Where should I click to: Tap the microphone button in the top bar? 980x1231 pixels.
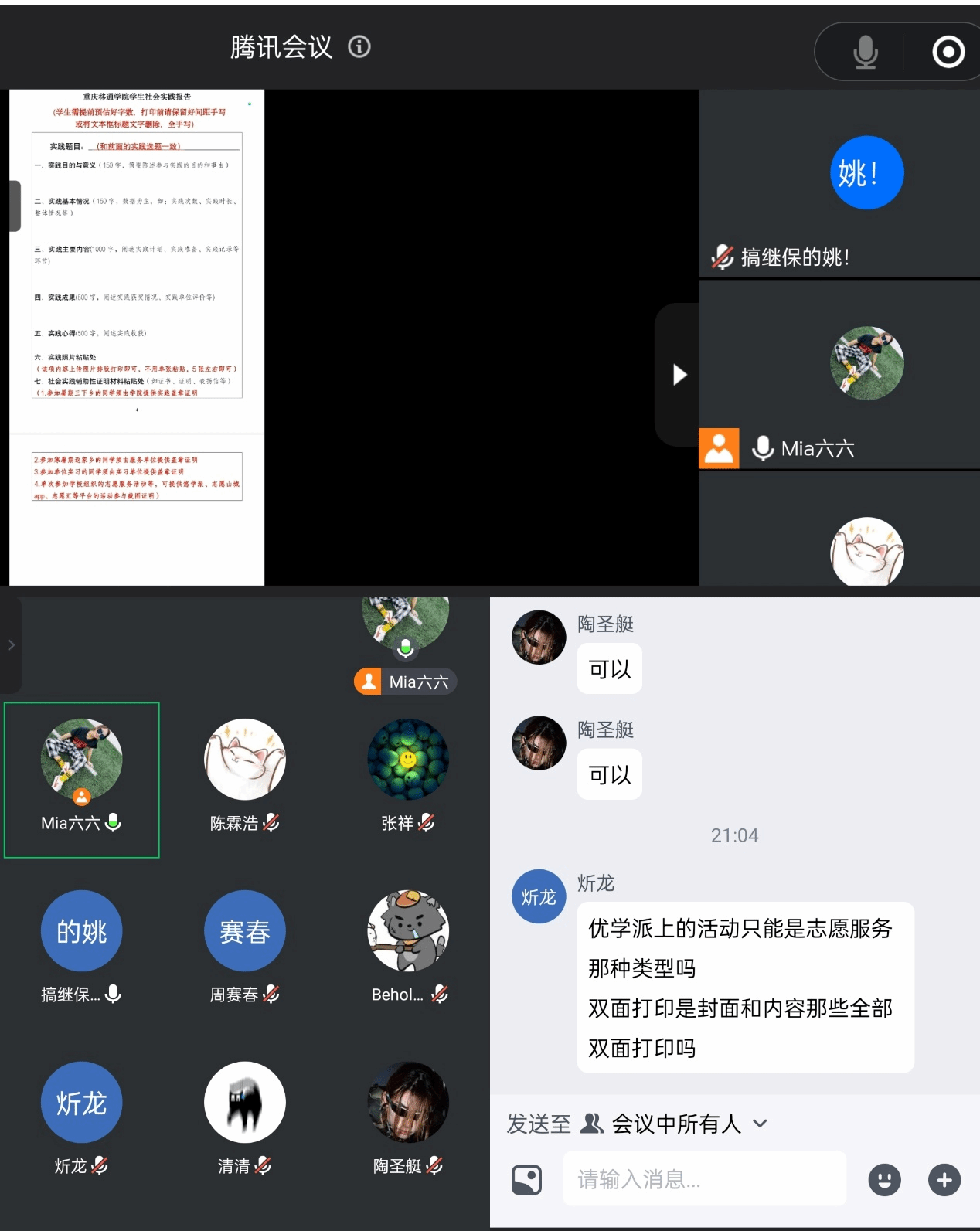coord(865,52)
